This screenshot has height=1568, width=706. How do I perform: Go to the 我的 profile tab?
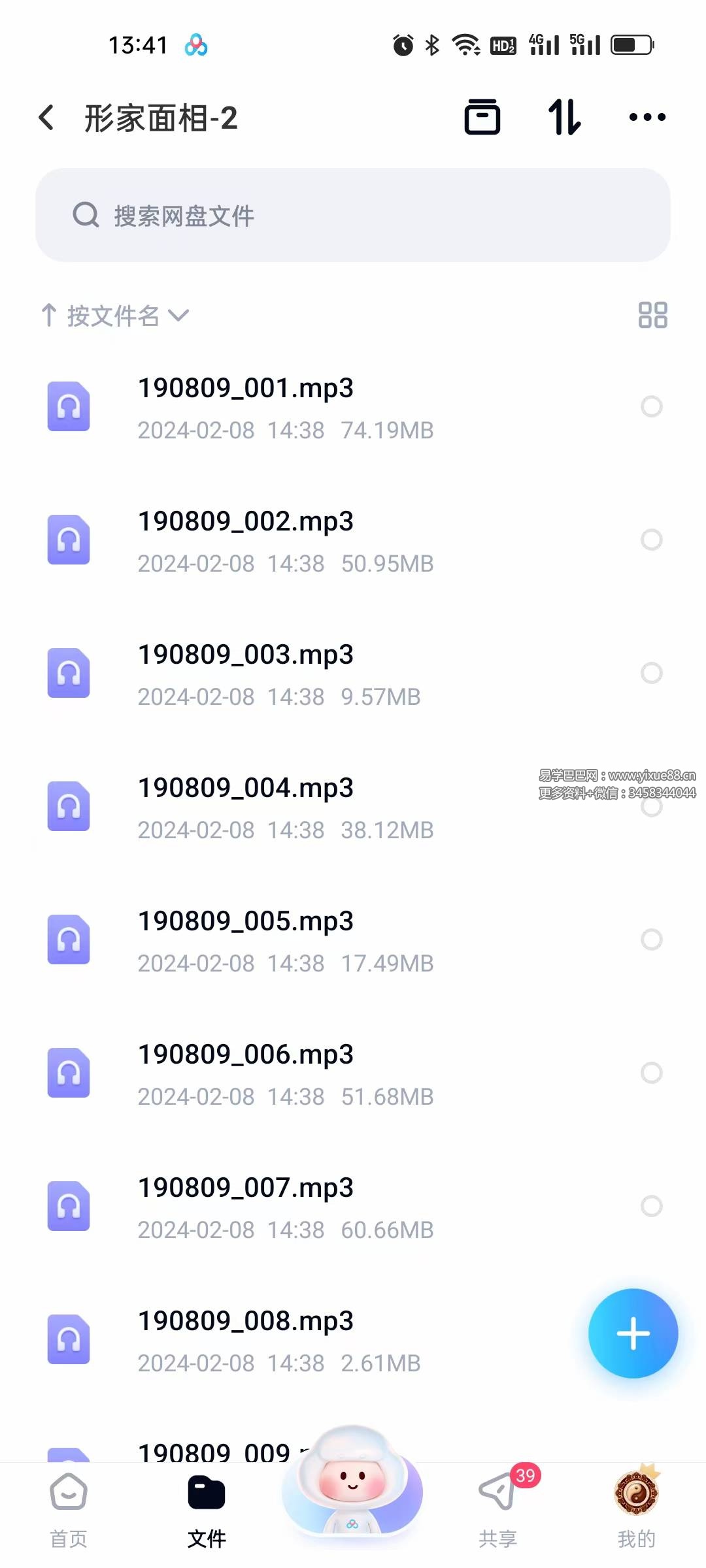point(636,1510)
